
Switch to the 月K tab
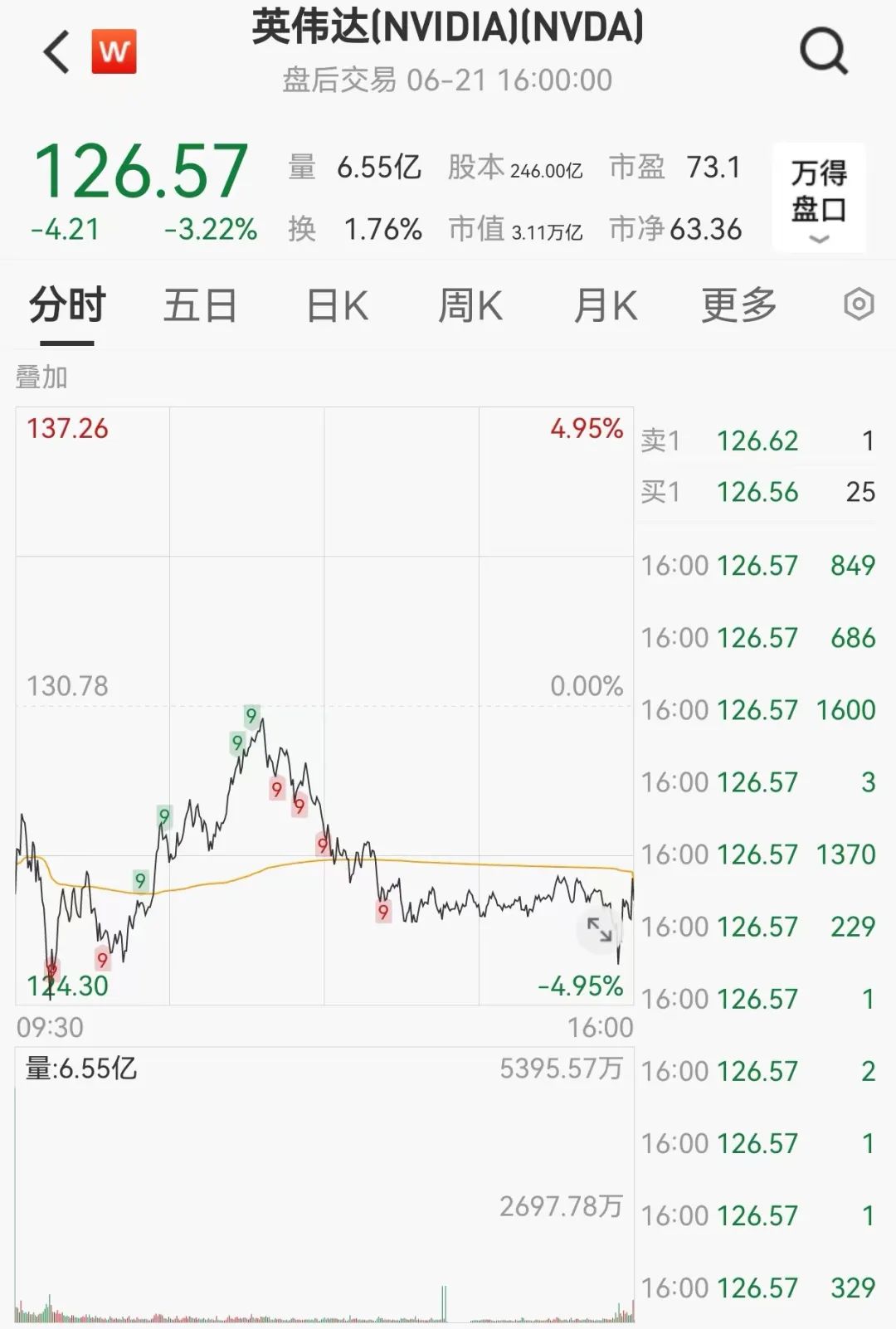coord(604,304)
